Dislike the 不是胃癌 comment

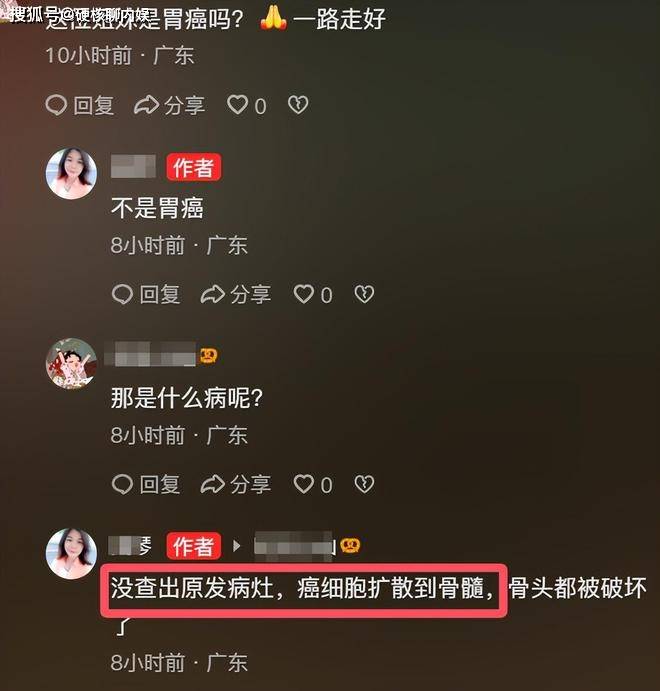point(364,294)
